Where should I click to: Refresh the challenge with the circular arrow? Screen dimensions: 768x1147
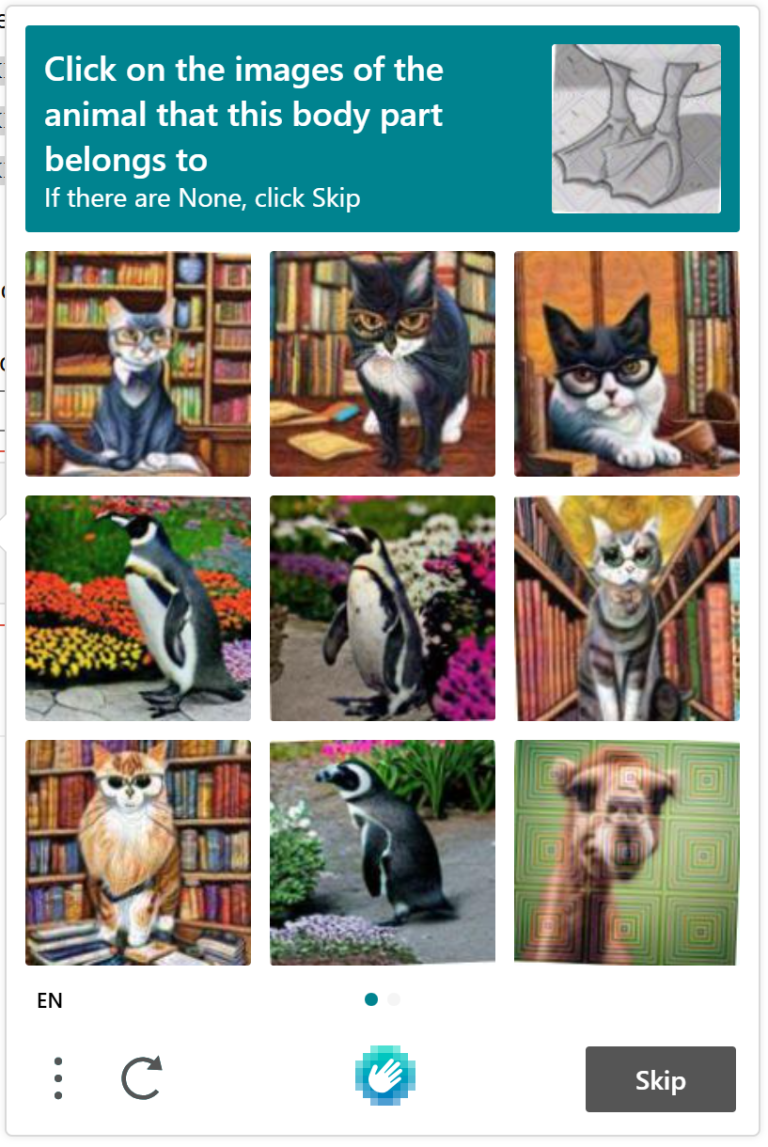(x=141, y=1079)
